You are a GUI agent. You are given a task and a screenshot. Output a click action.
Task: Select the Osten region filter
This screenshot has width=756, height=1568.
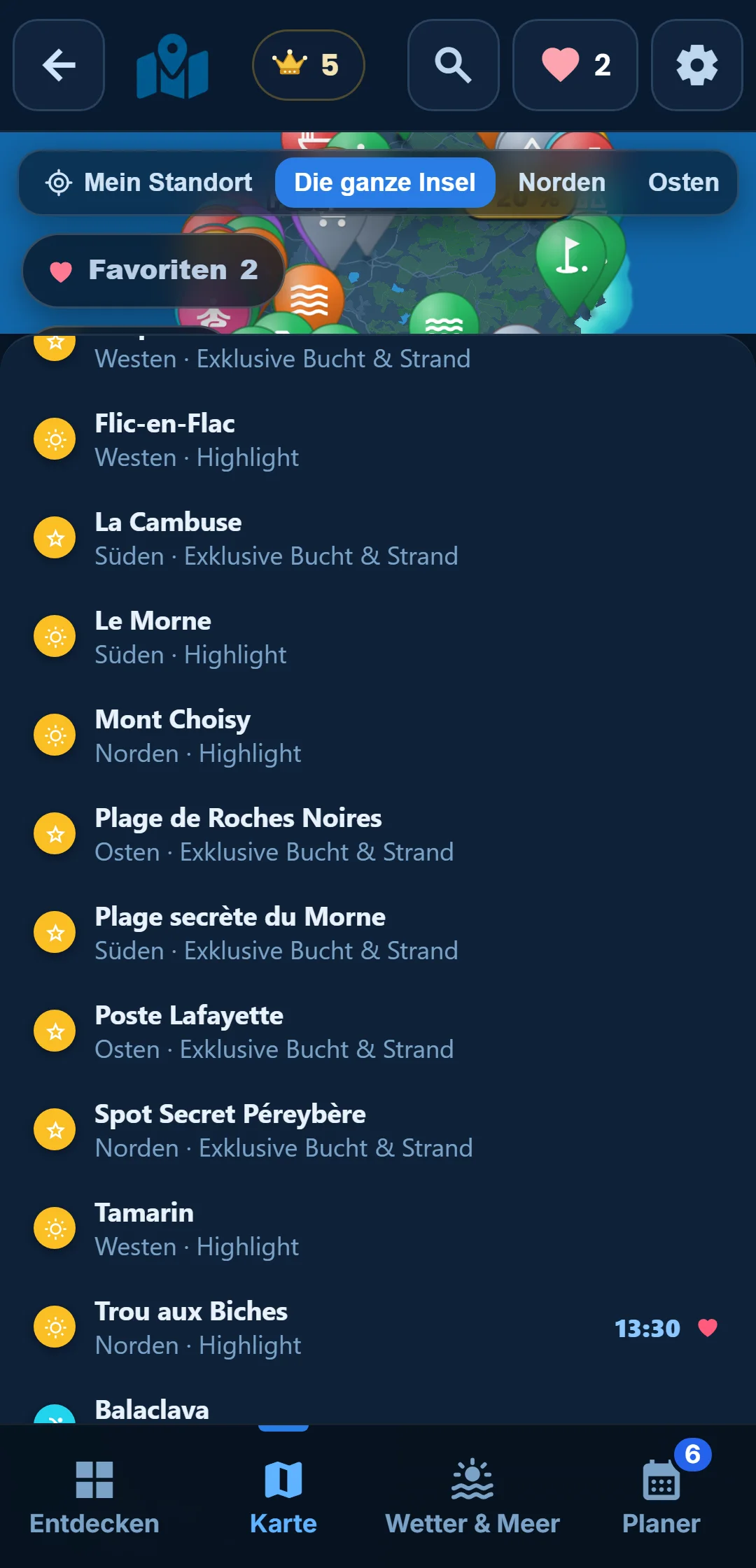683,183
